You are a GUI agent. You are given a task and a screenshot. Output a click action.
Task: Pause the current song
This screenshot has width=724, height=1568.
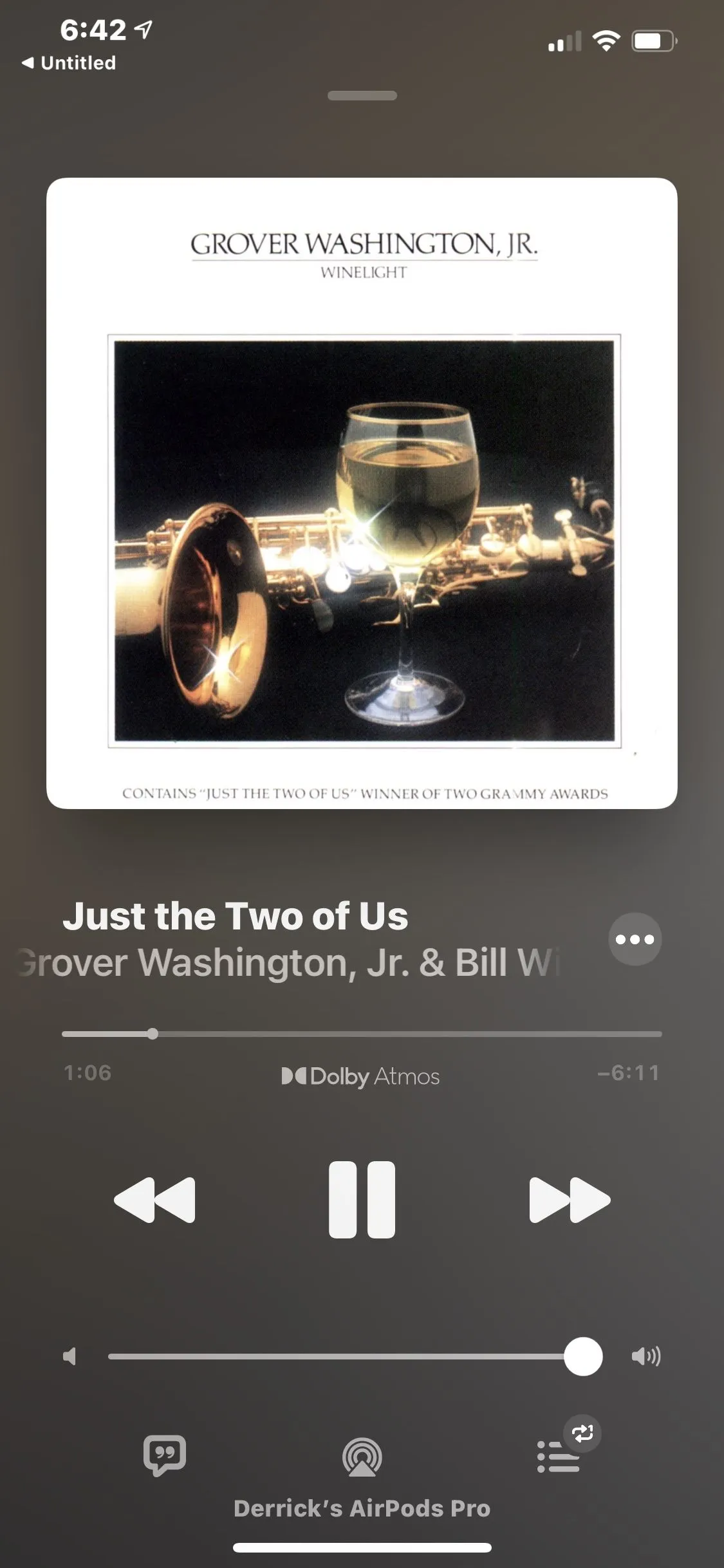362,1199
